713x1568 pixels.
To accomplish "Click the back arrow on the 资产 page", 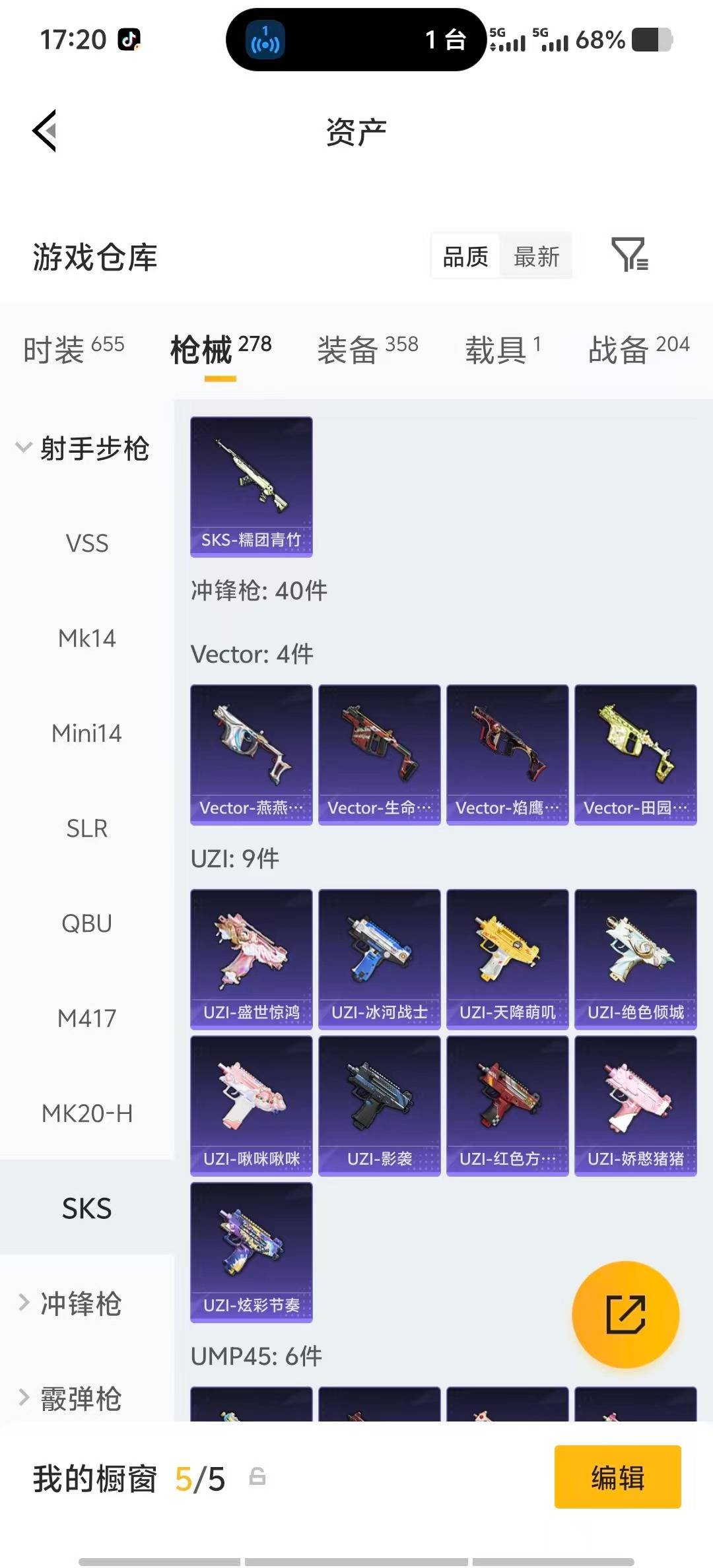I will [44, 130].
